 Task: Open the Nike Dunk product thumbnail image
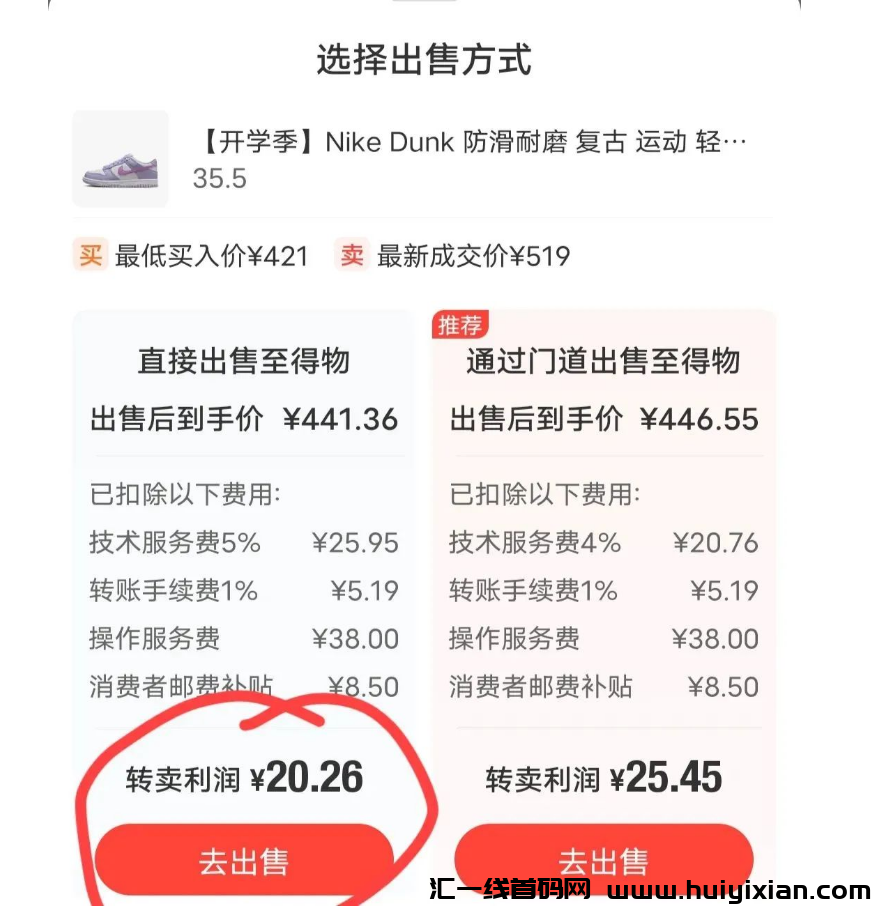(x=120, y=160)
